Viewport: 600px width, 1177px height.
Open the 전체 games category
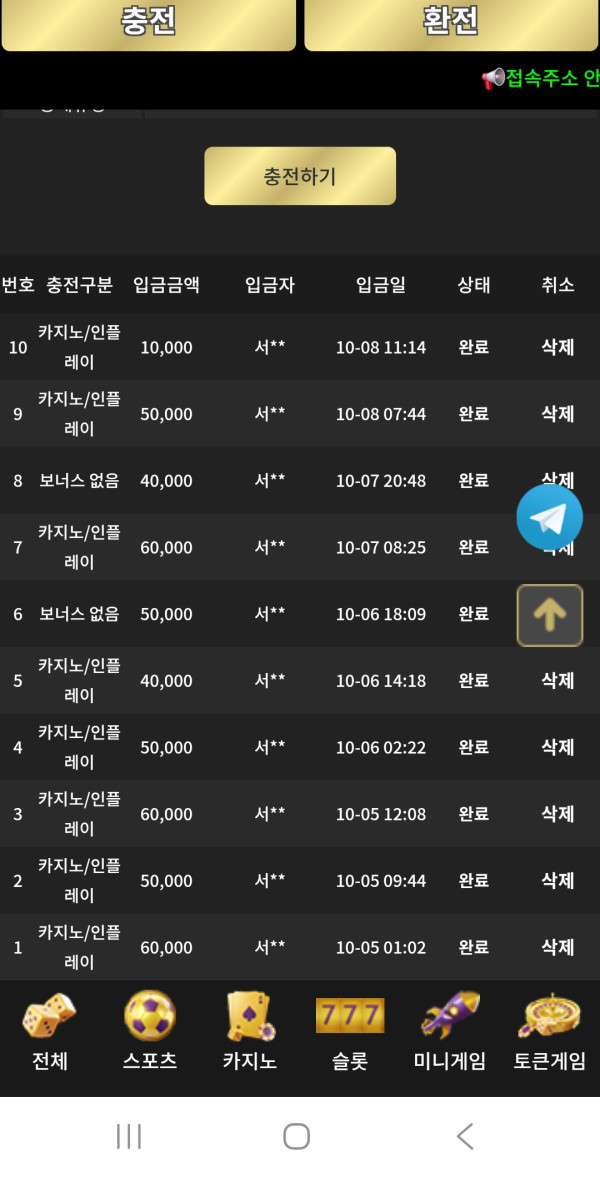(x=49, y=1030)
